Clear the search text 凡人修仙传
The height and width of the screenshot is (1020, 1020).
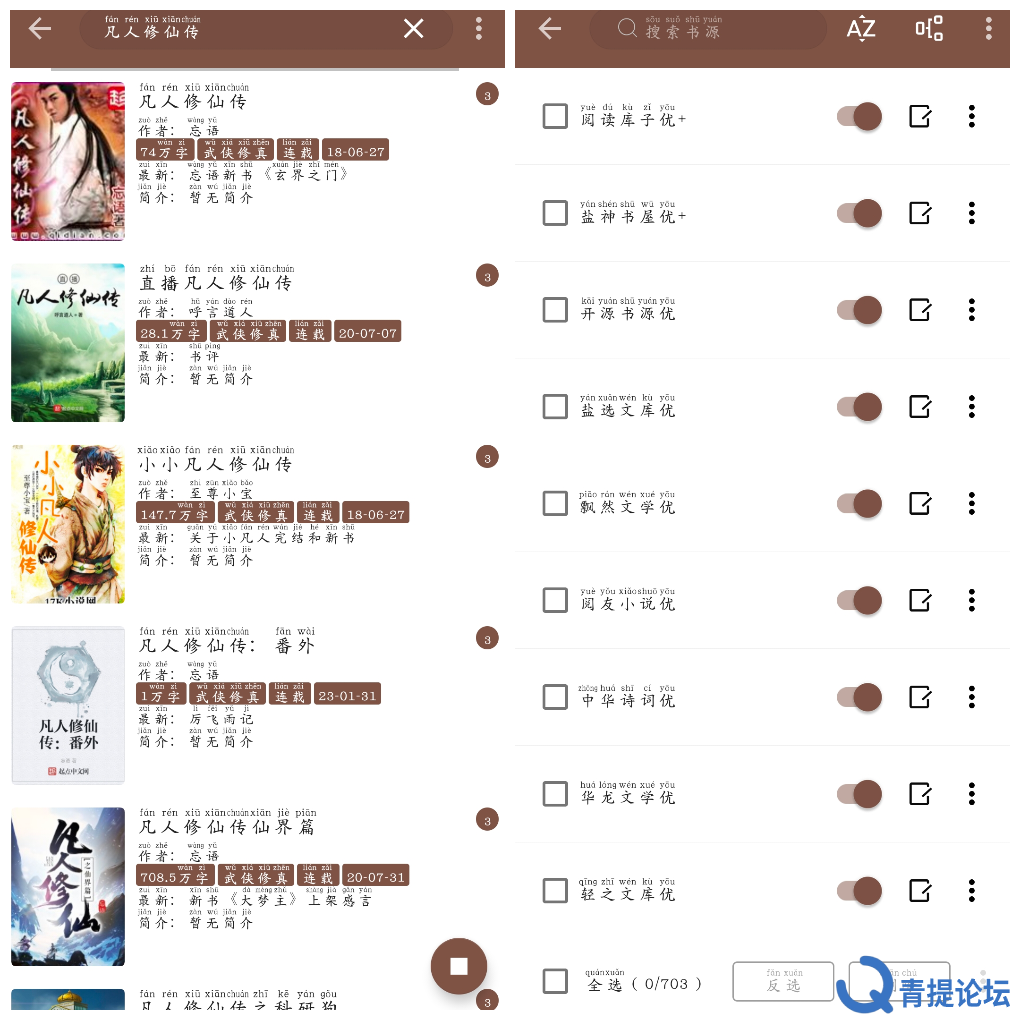click(413, 29)
